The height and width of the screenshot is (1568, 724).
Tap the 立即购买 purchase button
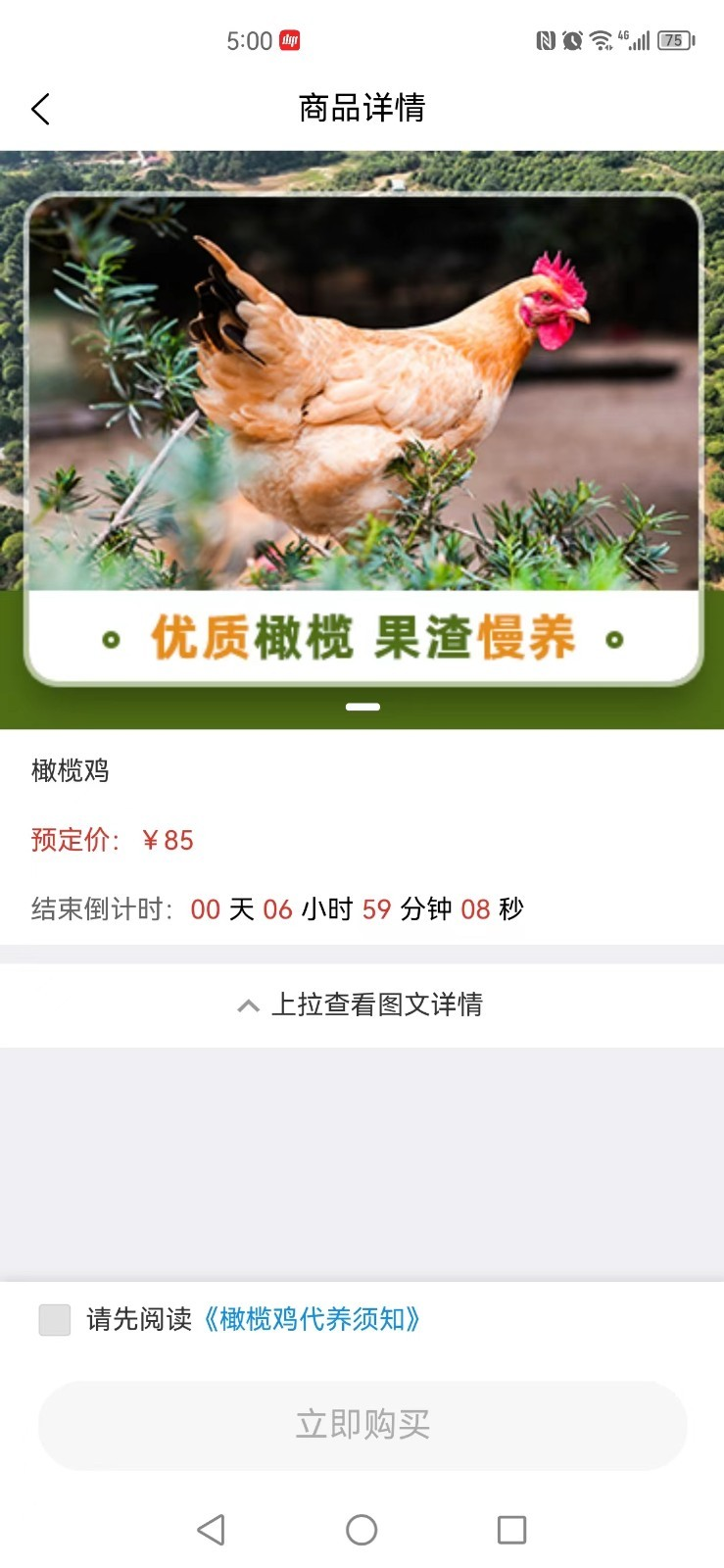pyautogui.click(x=362, y=1426)
